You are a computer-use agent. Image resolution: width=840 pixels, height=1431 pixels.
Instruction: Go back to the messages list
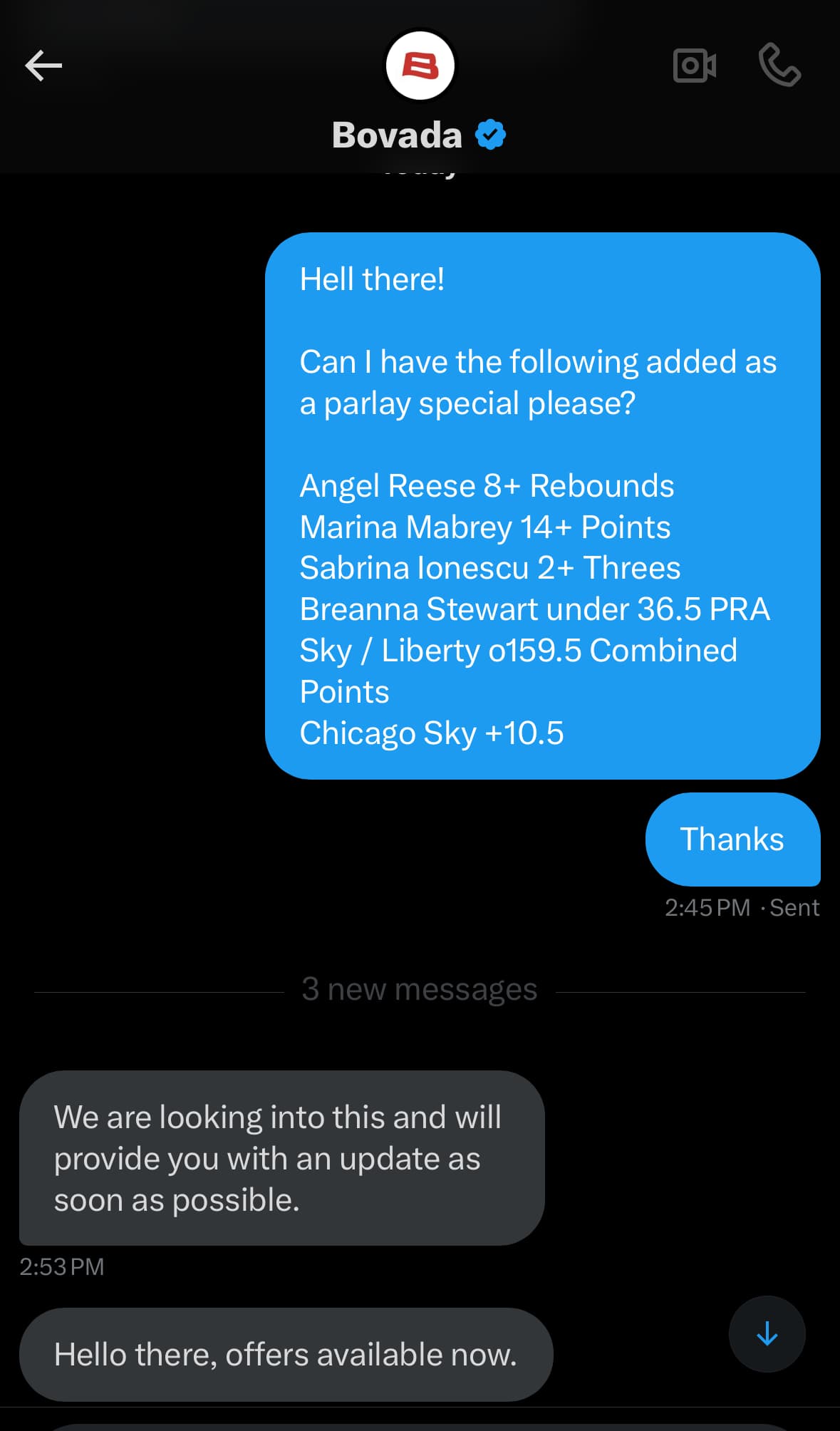coord(43,66)
